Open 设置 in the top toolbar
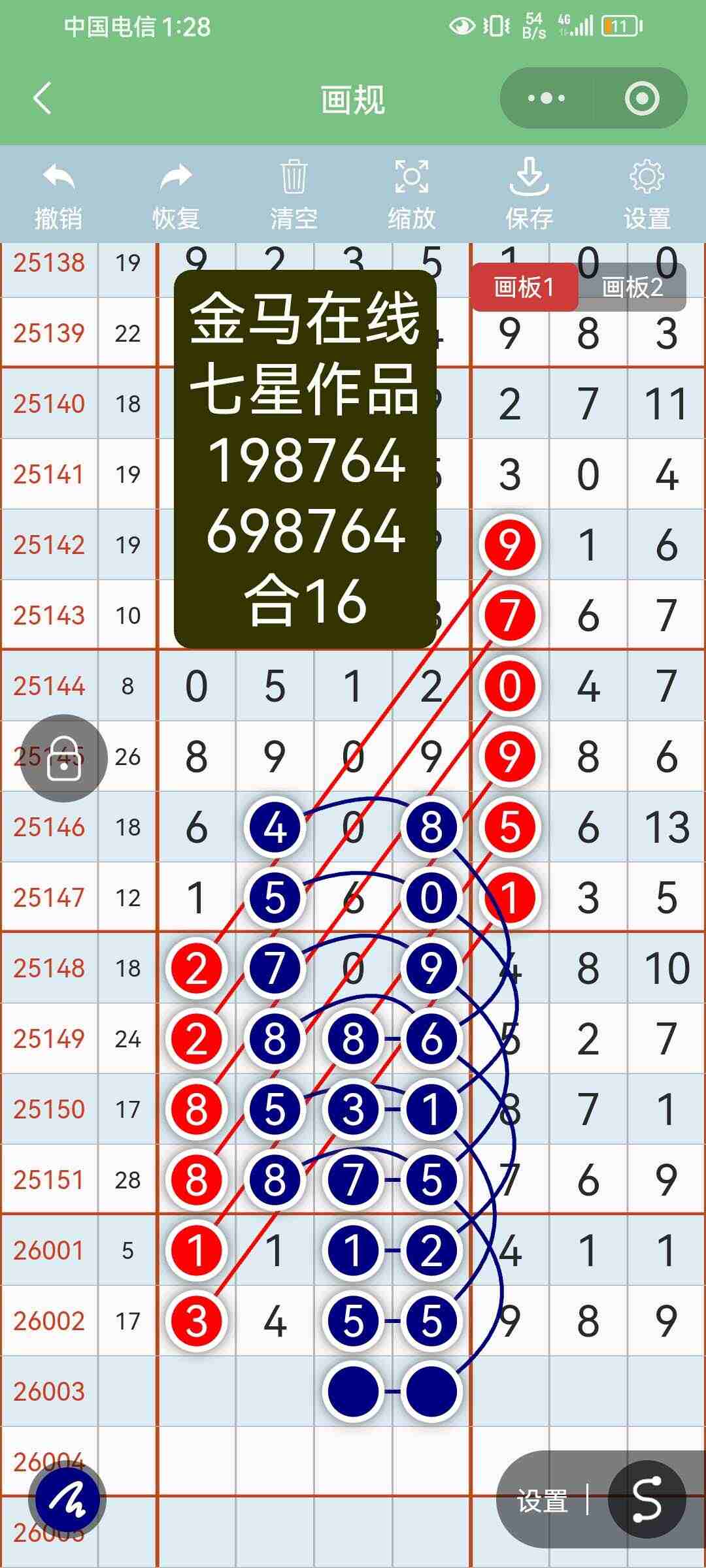This screenshot has height=1568, width=706. [x=647, y=195]
